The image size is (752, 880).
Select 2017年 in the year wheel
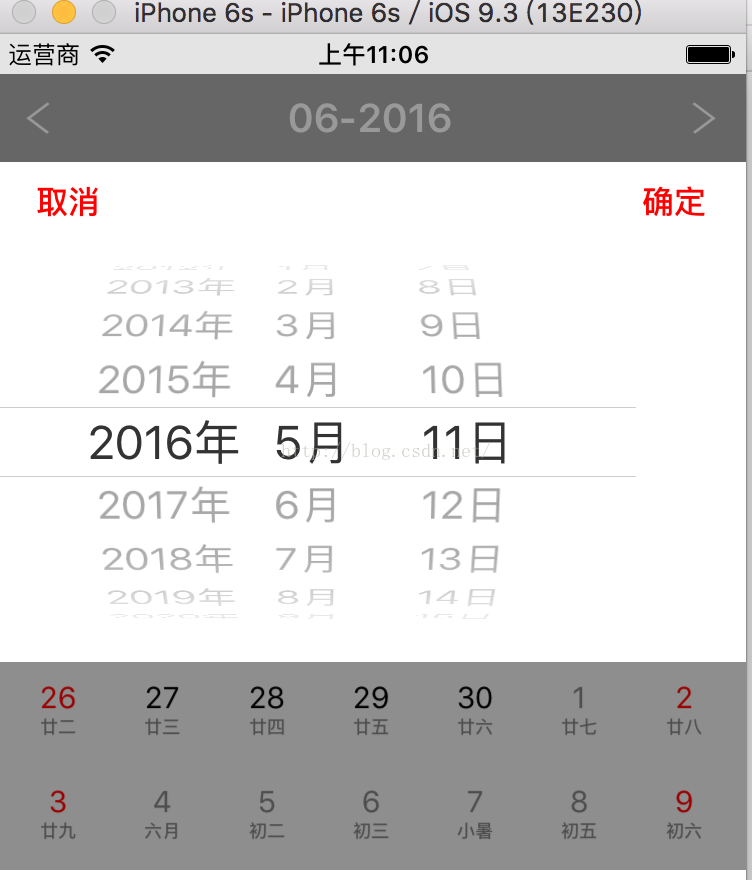164,505
